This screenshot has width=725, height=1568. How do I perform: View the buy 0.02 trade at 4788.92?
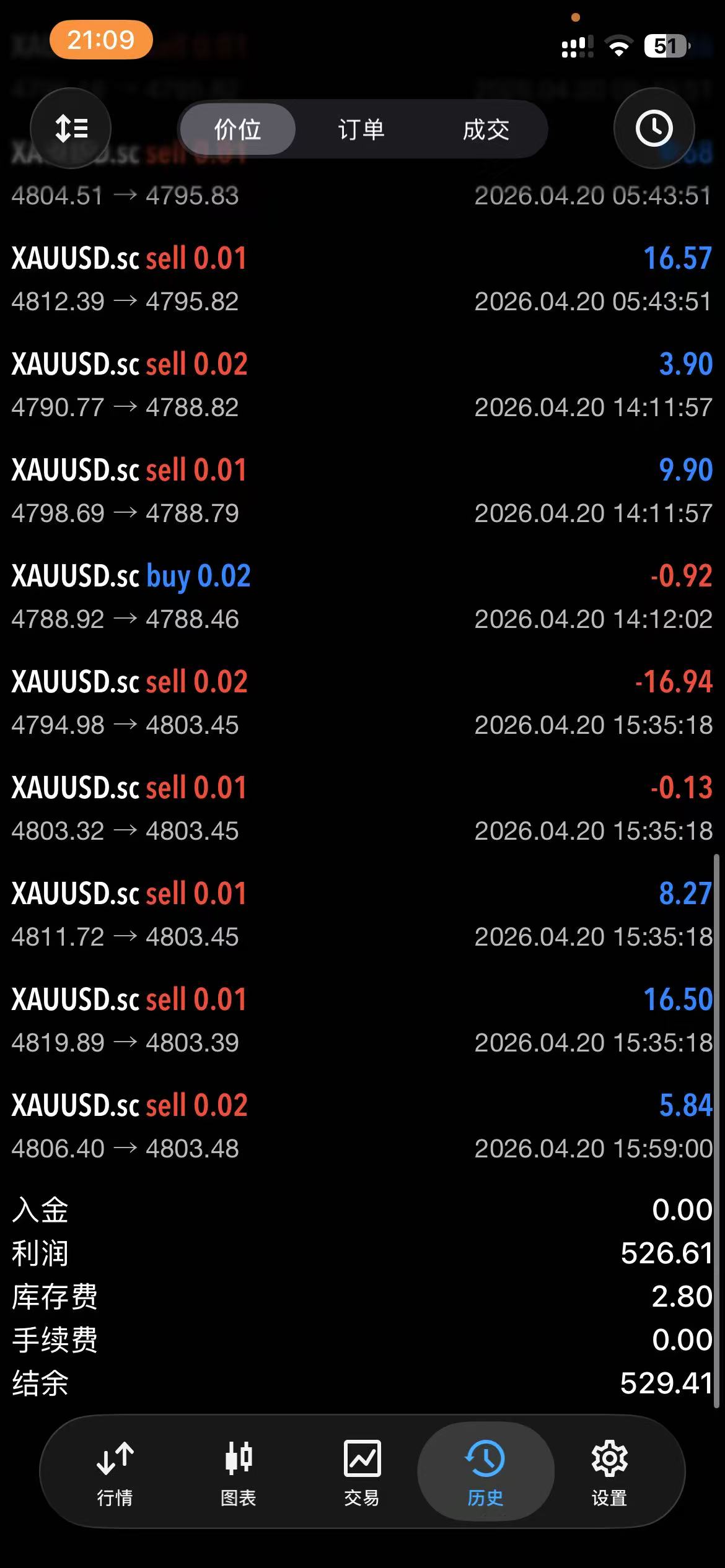(x=362, y=596)
